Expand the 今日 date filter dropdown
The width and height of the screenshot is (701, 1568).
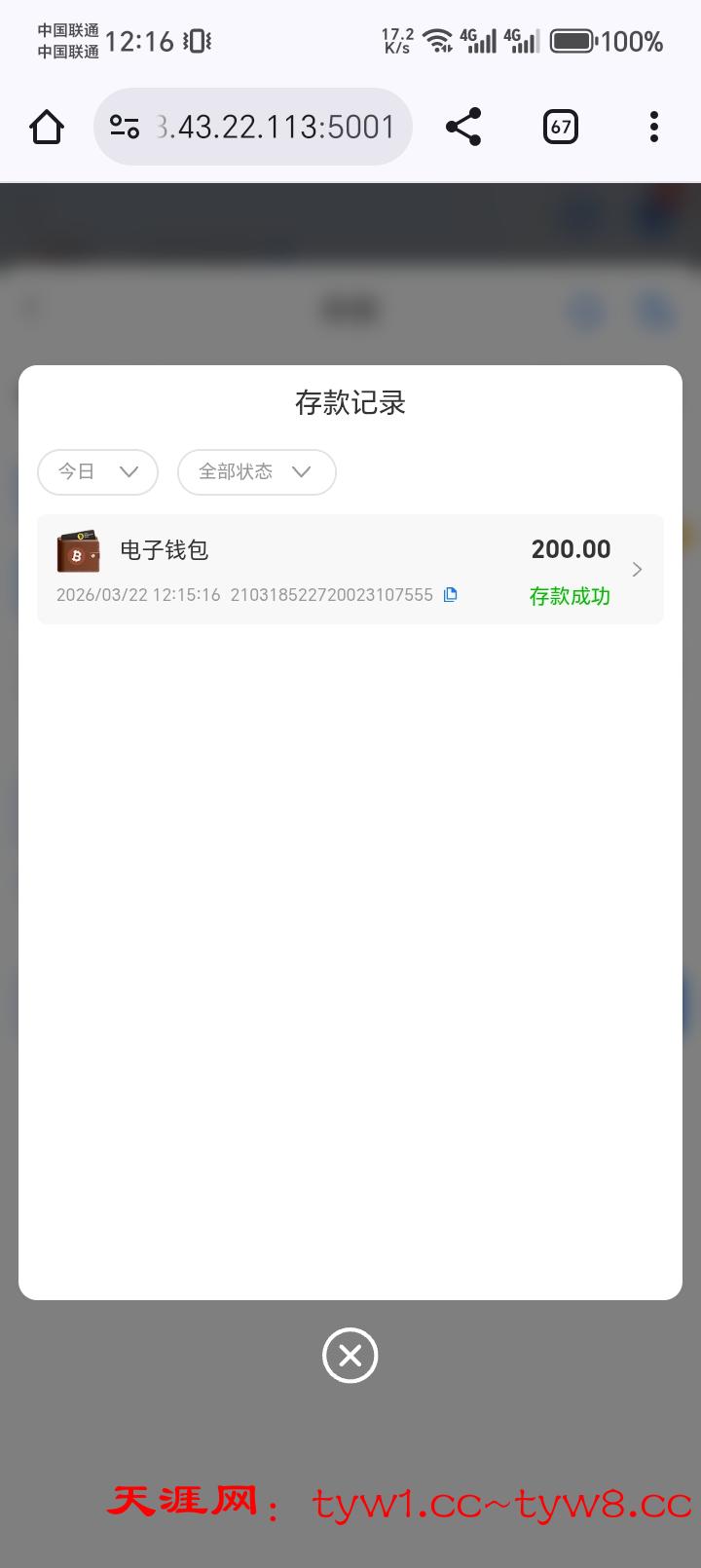click(97, 471)
